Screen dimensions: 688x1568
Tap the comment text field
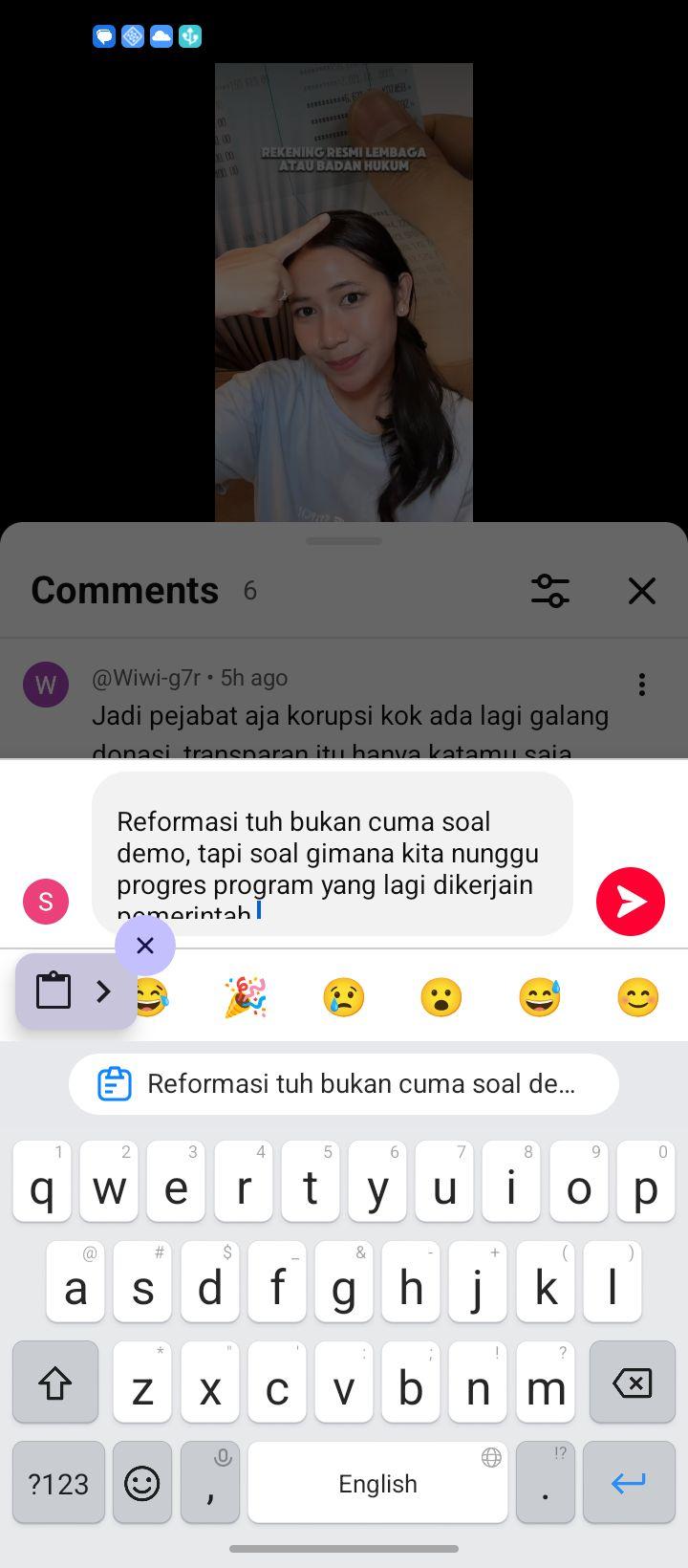pyautogui.click(x=333, y=854)
